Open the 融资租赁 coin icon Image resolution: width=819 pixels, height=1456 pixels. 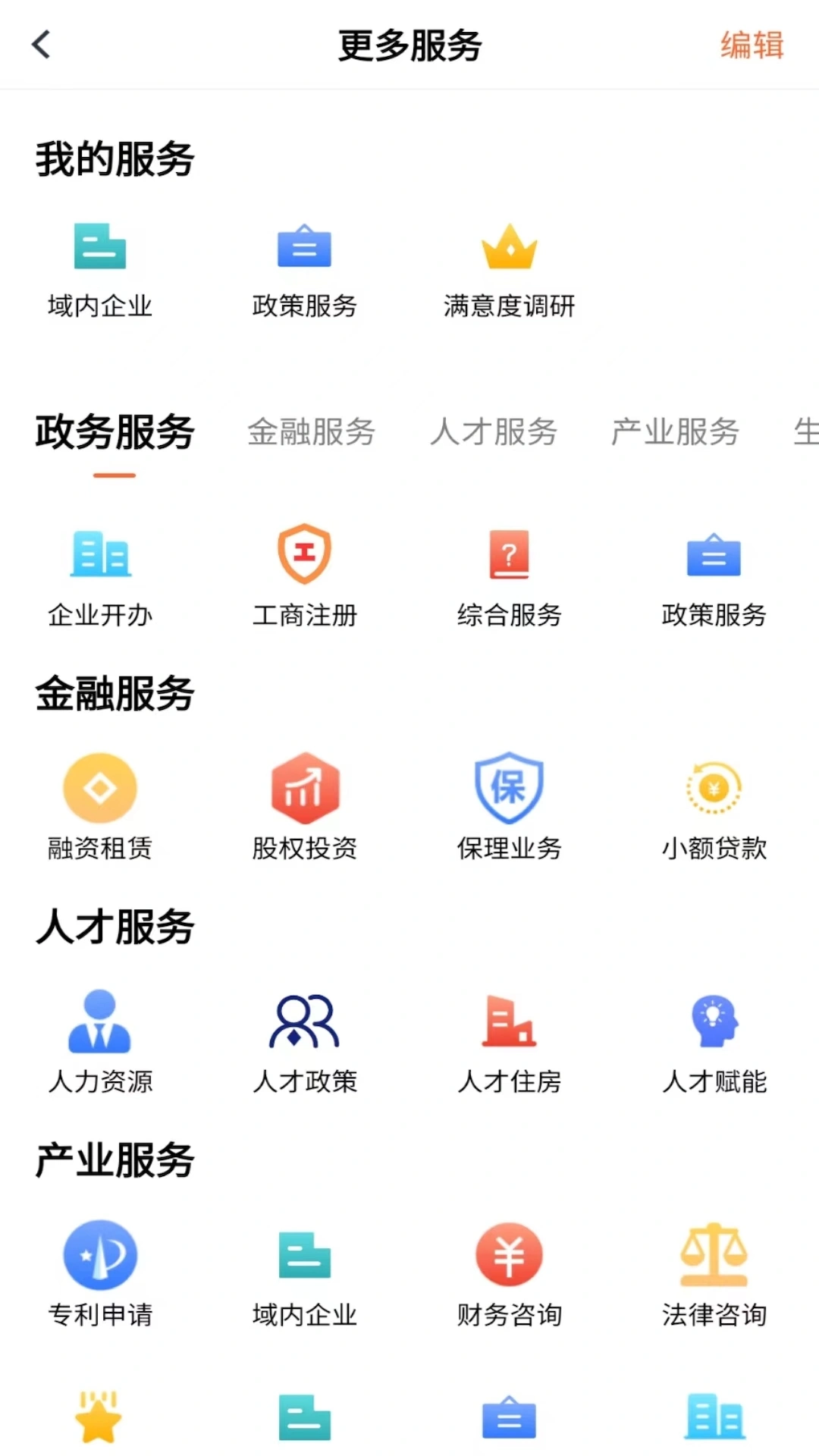click(x=100, y=789)
